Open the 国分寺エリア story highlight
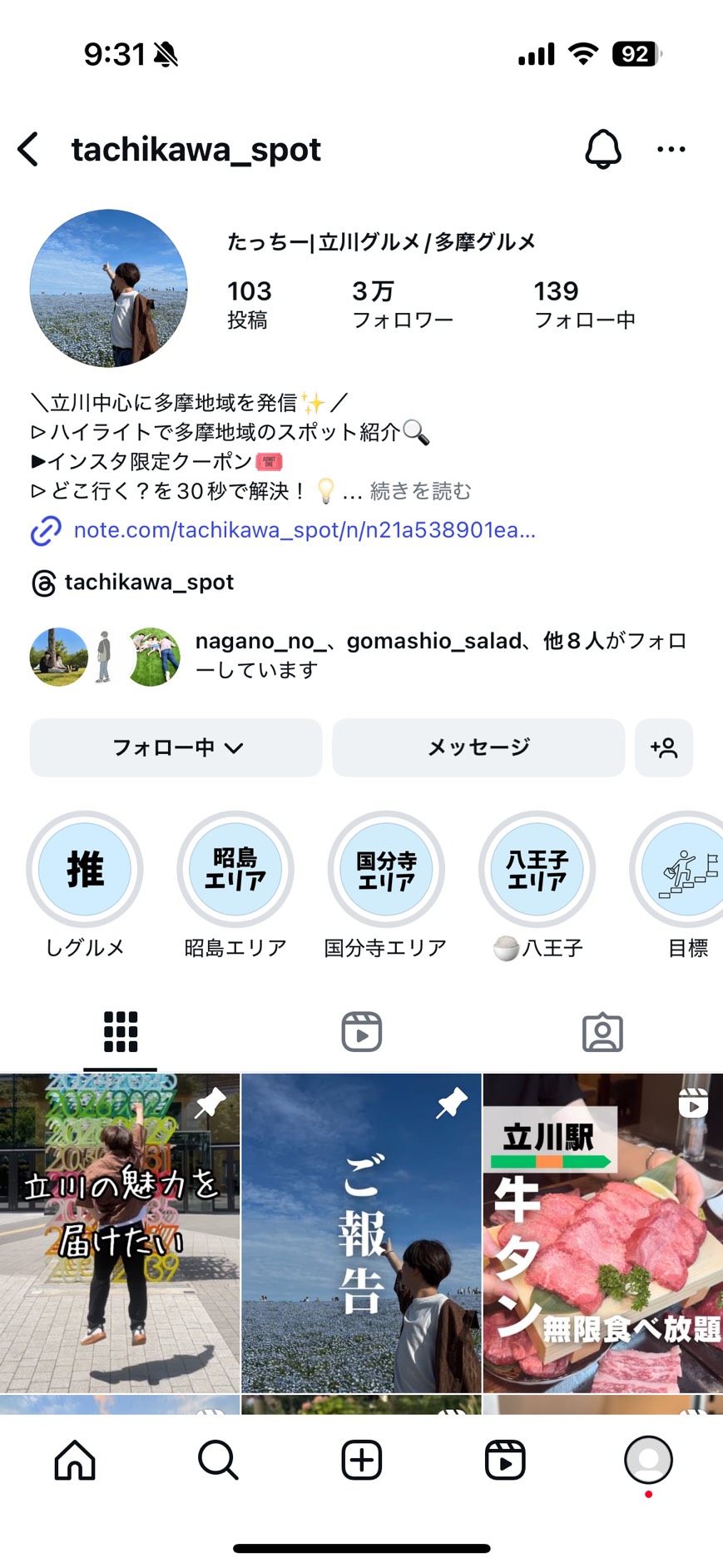The width and height of the screenshot is (723, 1568). coord(386,870)
